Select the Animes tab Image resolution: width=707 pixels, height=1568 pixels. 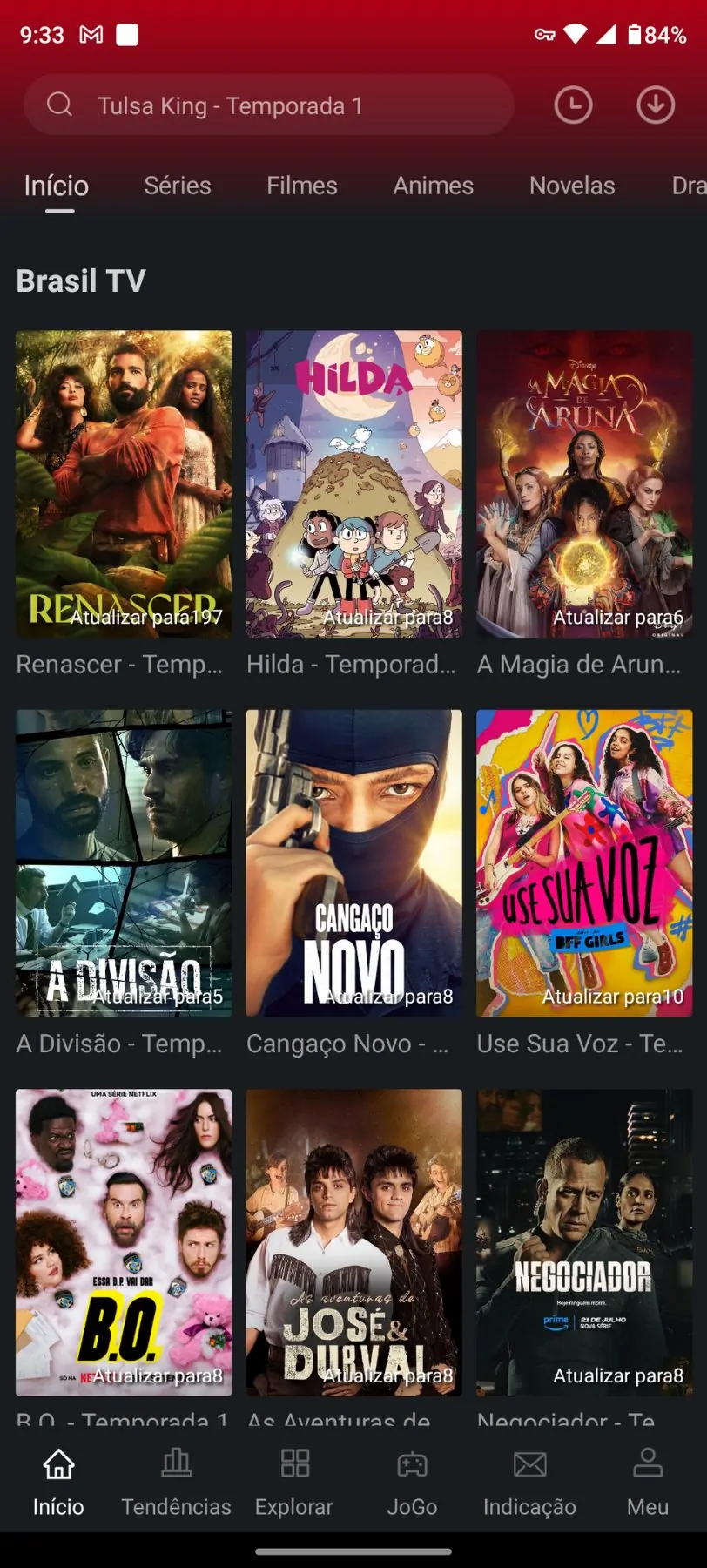click(x=433, y=186)
